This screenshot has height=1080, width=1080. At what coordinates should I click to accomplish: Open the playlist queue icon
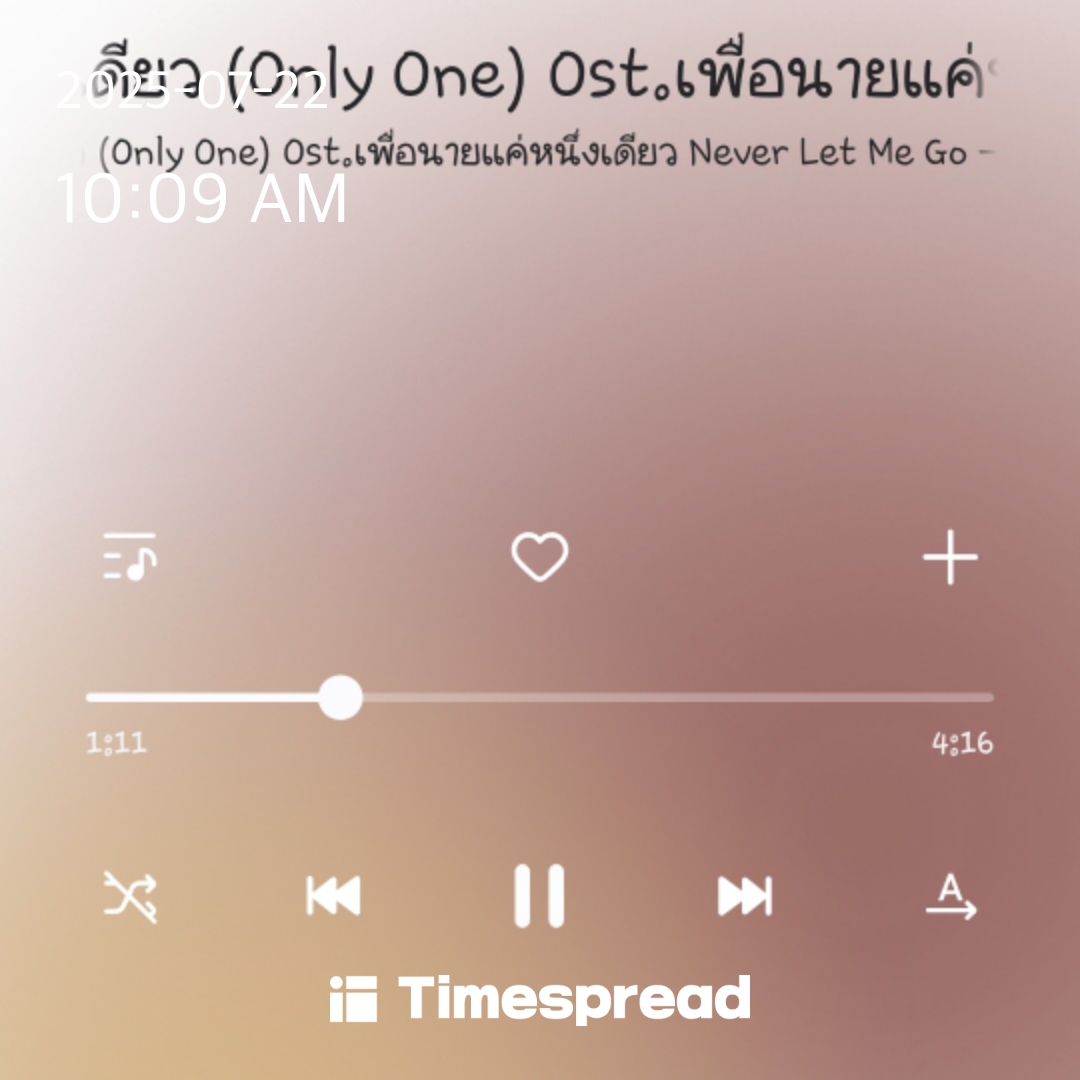click(131, 557)
